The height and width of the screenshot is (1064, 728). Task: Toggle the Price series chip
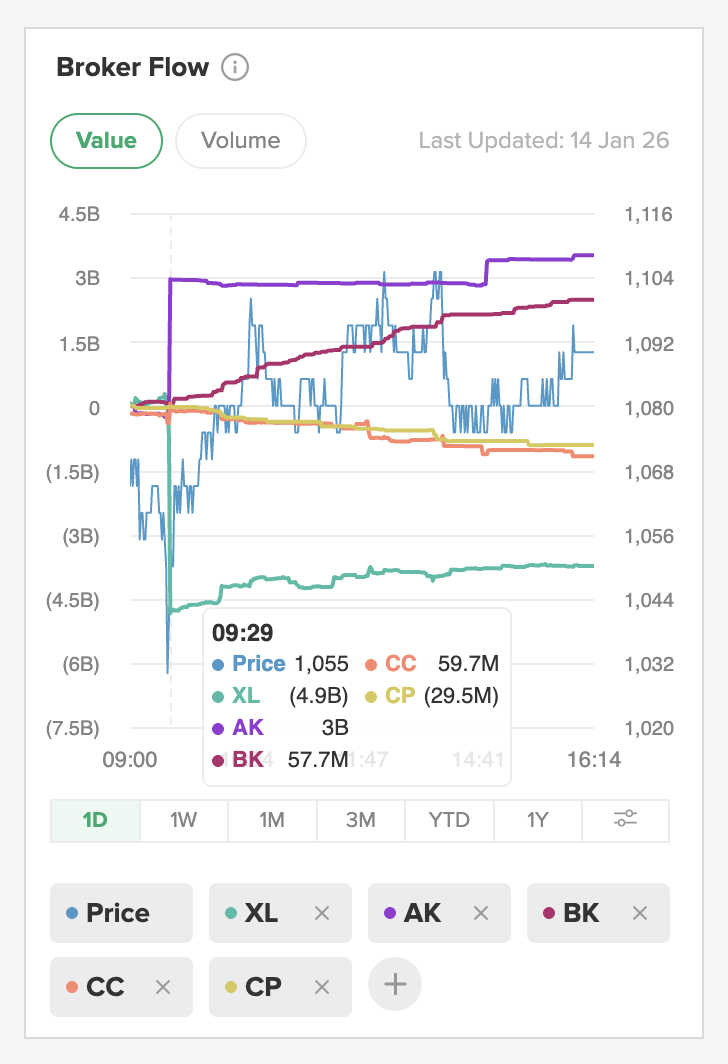coord(120,913)
